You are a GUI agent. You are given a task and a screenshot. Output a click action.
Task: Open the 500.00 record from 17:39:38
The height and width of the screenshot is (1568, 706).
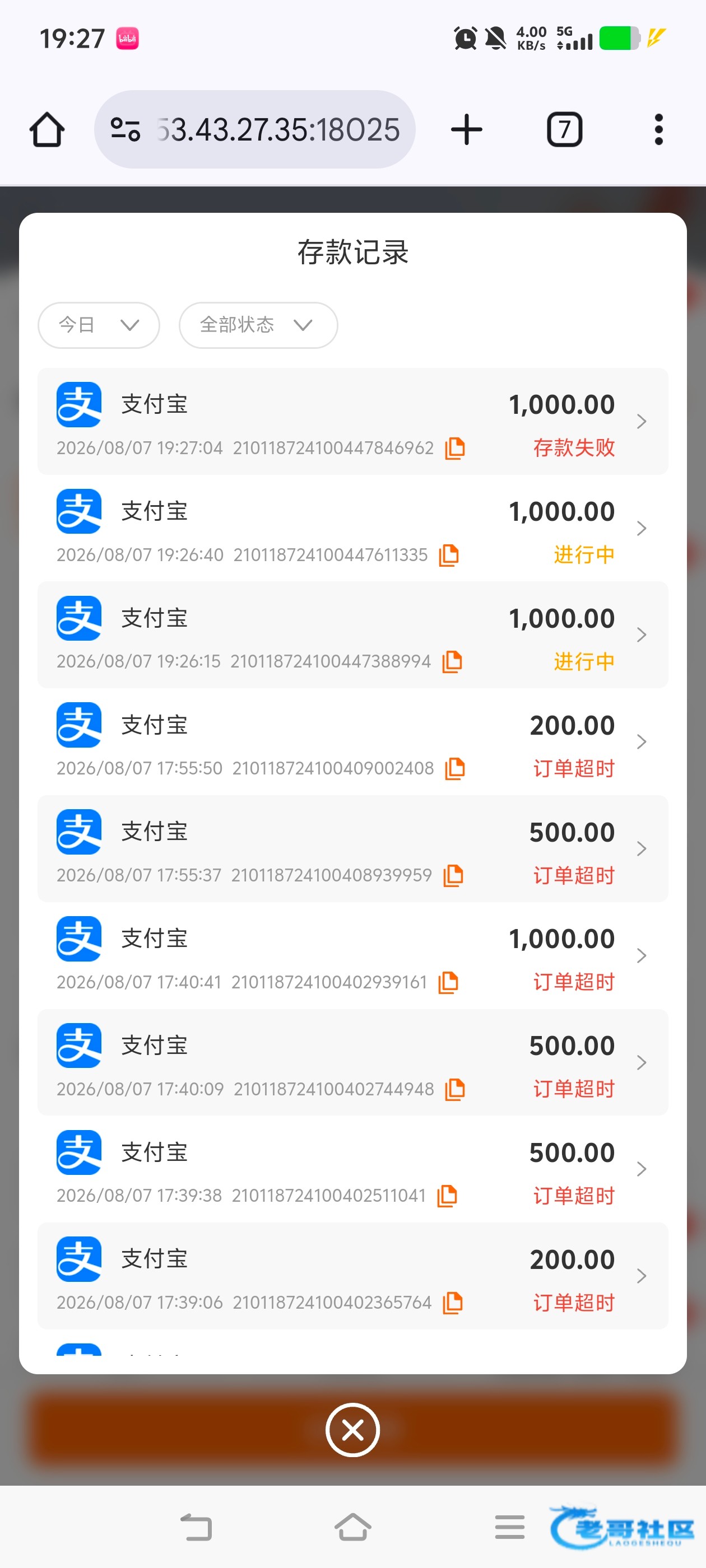[352, 1169]
